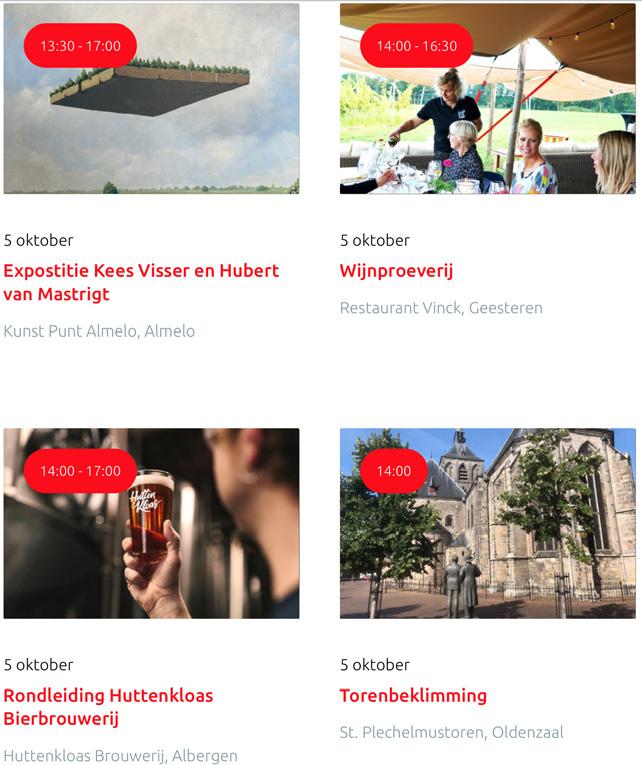The height and width of the screenshot is (765, 642).
Task: Open Rondleiding Huttenkloas Bierbrouwerij title link
Action: point(108,707)
